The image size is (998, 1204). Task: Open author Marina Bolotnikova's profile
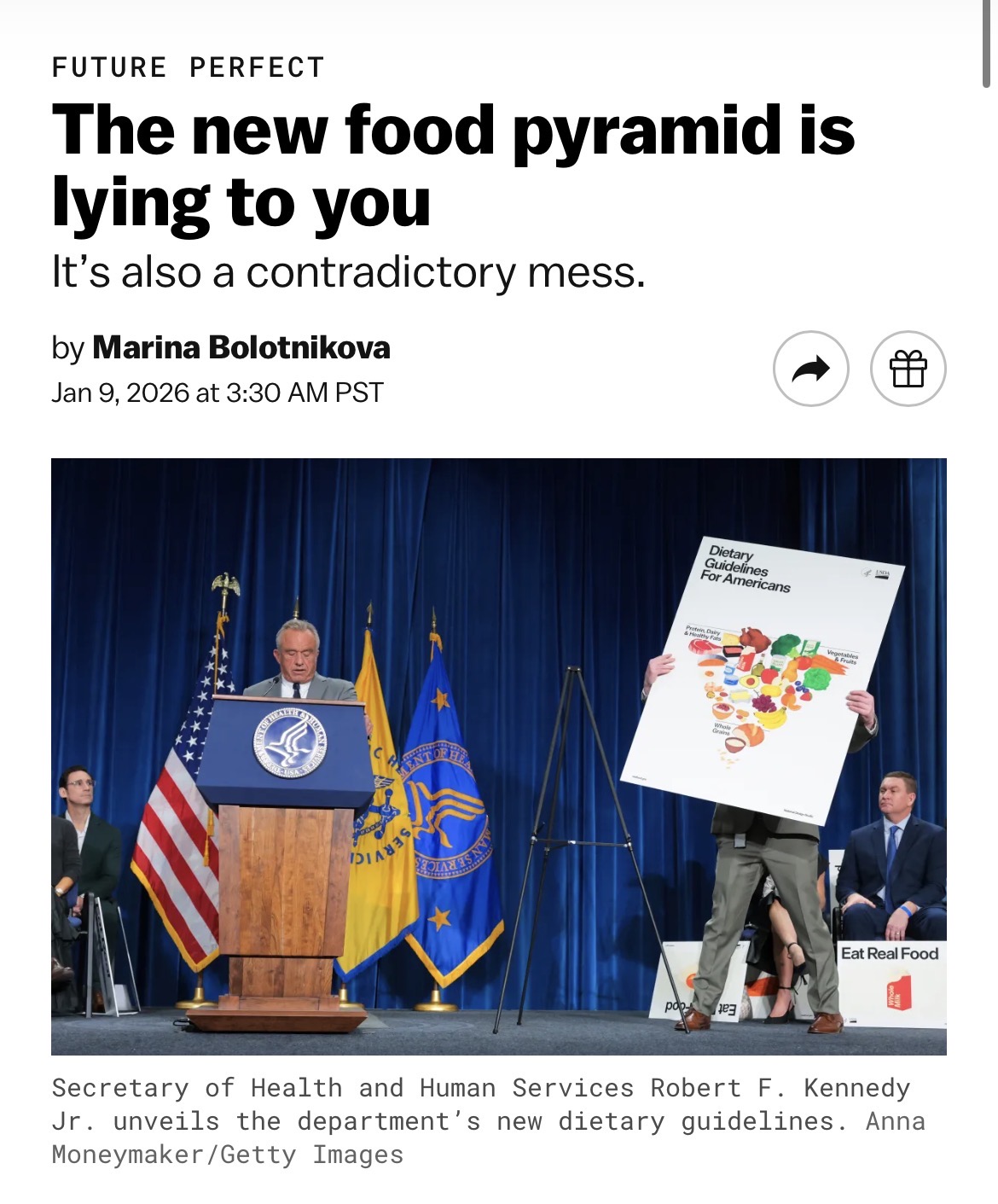tap(241, 347)
